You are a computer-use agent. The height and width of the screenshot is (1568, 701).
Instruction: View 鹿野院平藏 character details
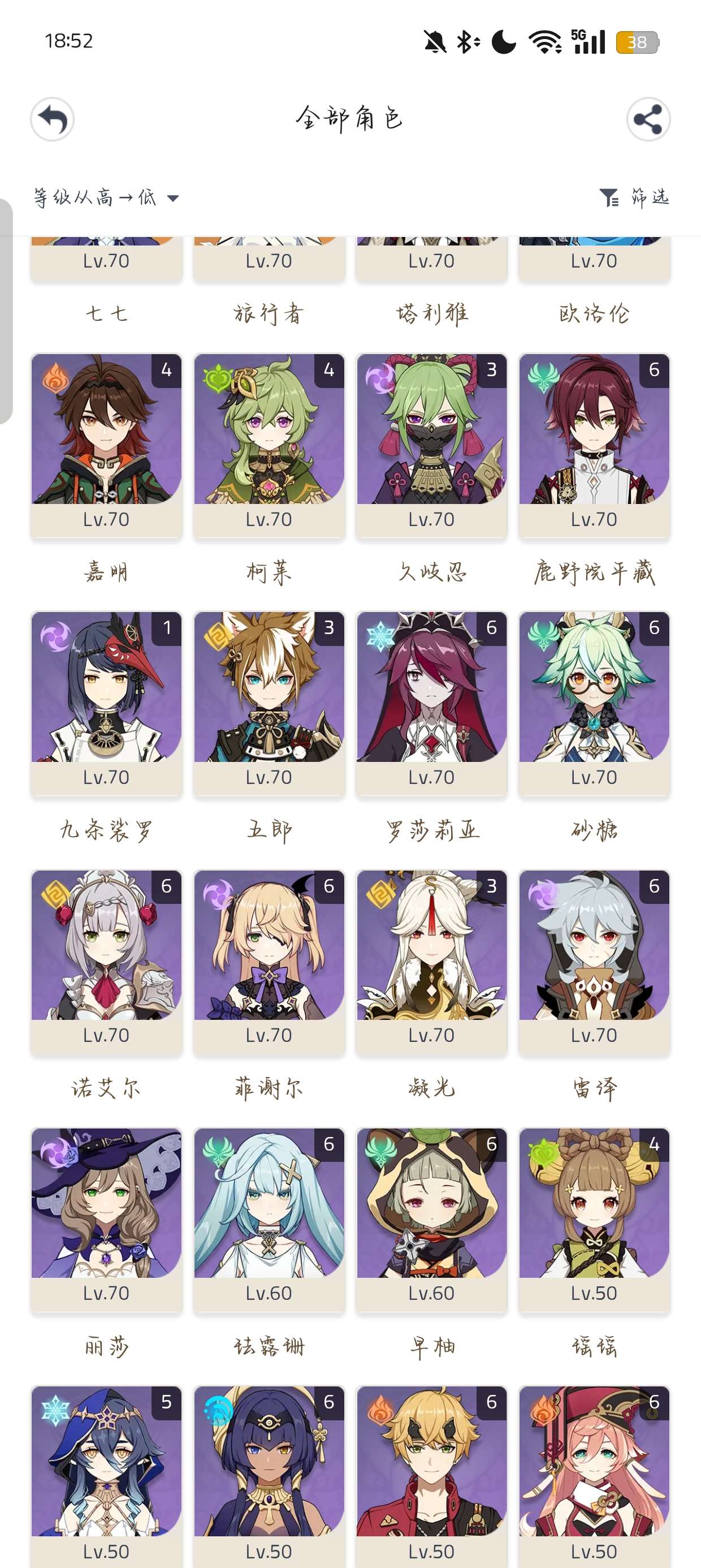pos(594,445)
